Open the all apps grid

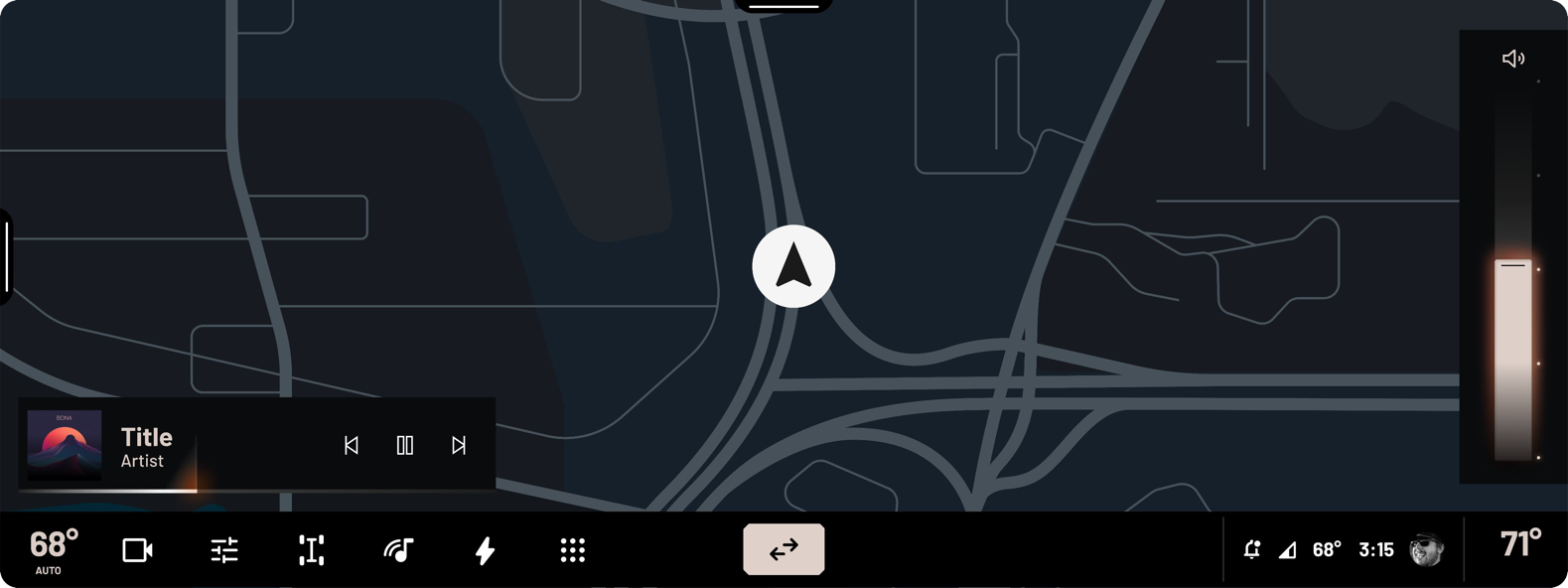tap(572, 550)
